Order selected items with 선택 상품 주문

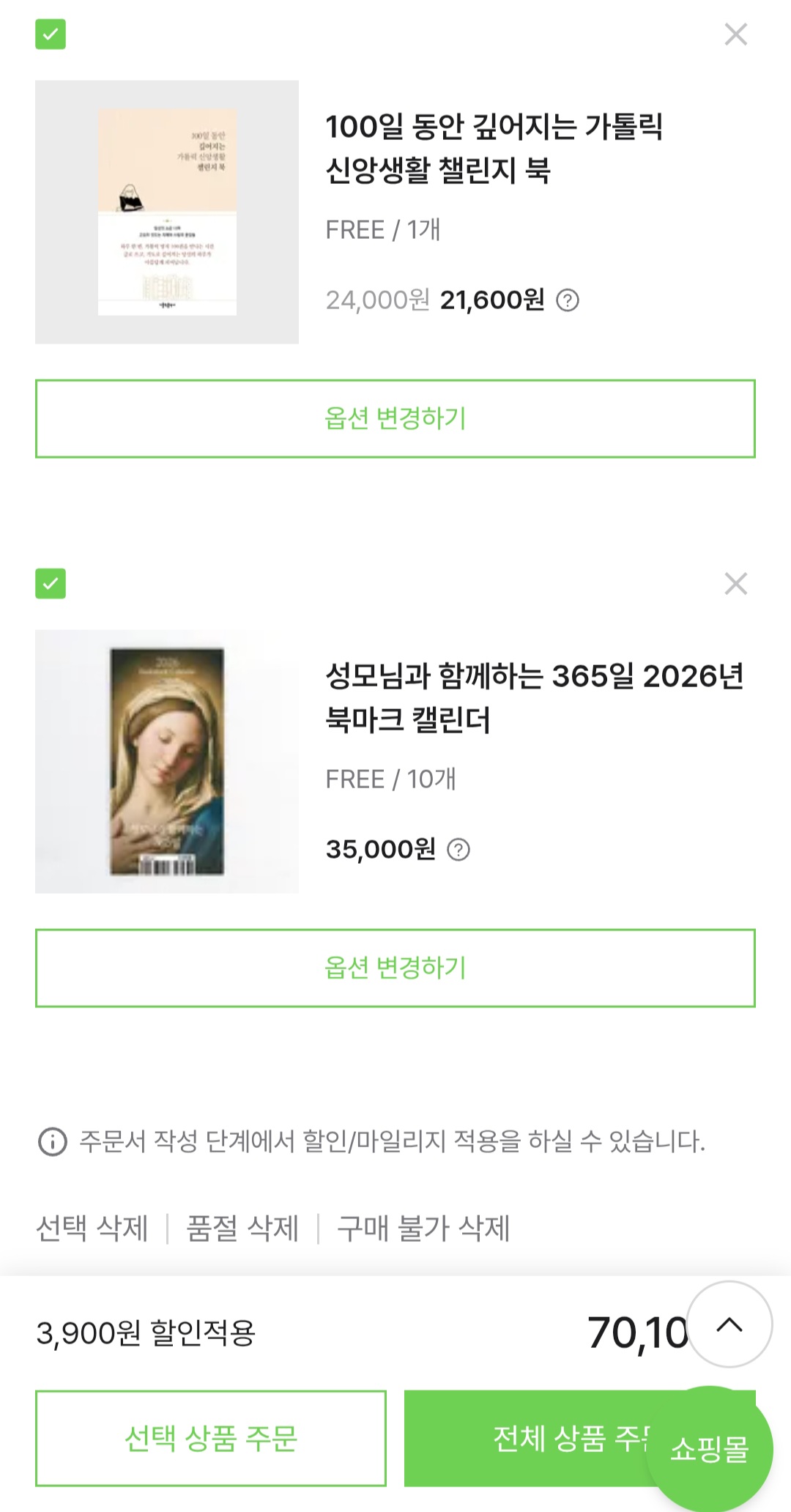[x=211, y=1439]
